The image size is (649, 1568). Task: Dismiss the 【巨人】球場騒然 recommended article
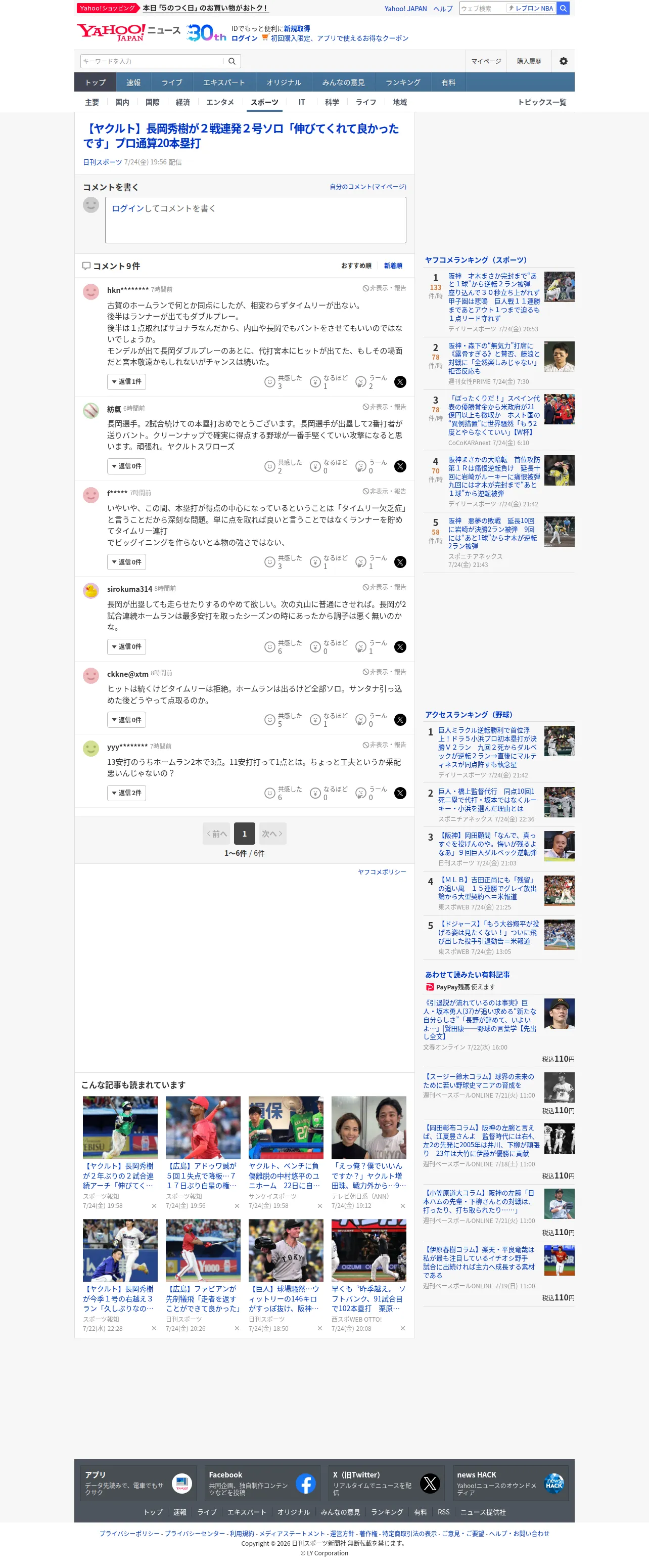click(320, 1328)
